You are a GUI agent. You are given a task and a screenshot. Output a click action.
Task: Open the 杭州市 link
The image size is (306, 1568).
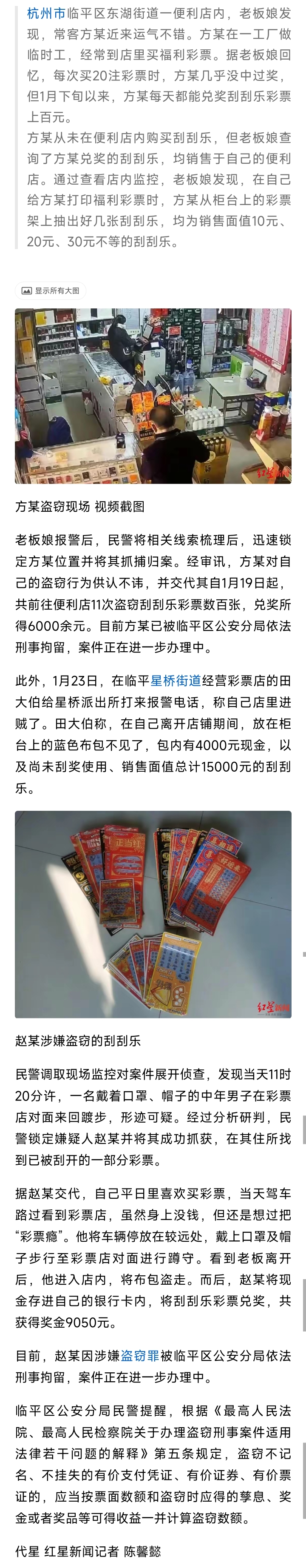pos(46,13)
